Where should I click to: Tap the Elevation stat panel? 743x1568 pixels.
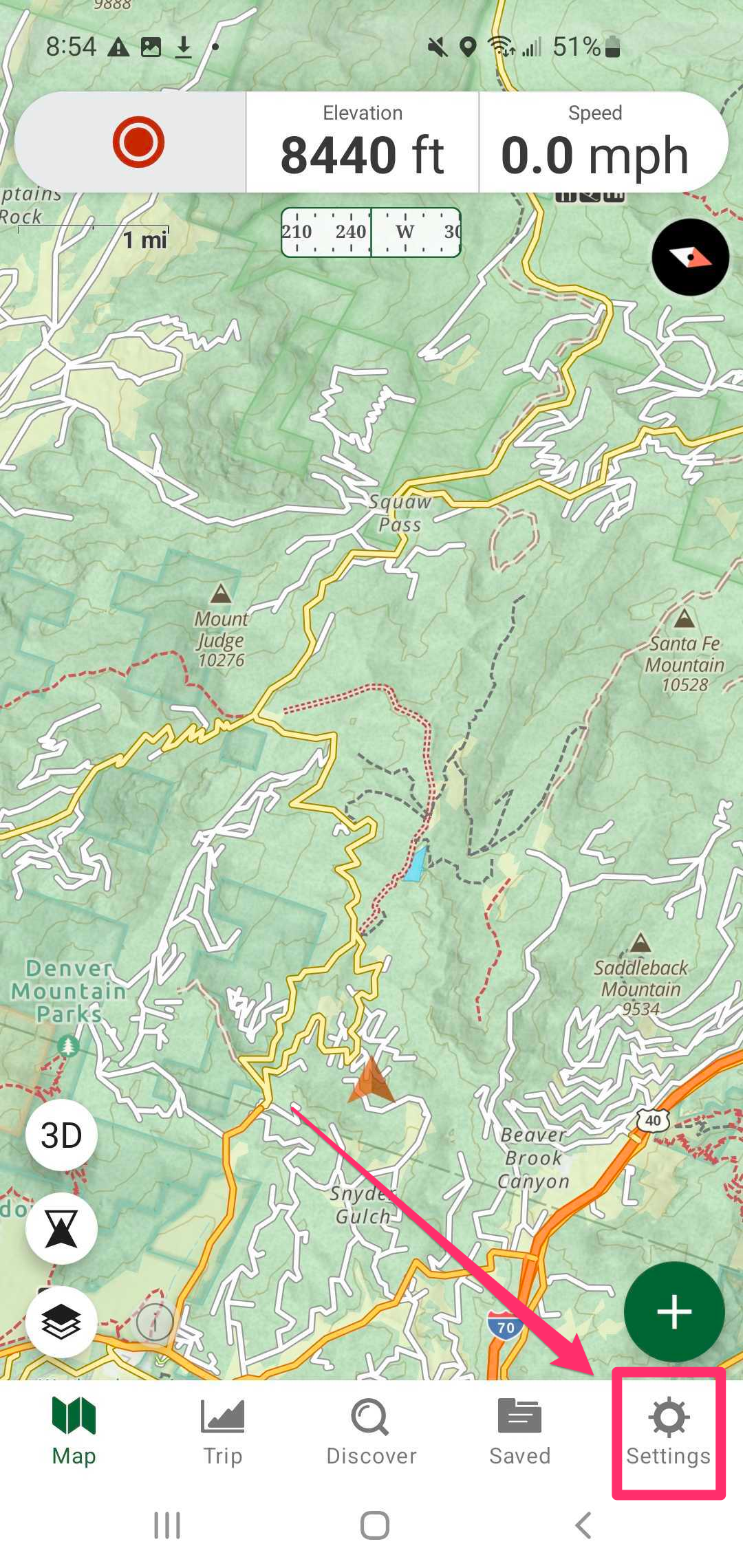(363, 142)
